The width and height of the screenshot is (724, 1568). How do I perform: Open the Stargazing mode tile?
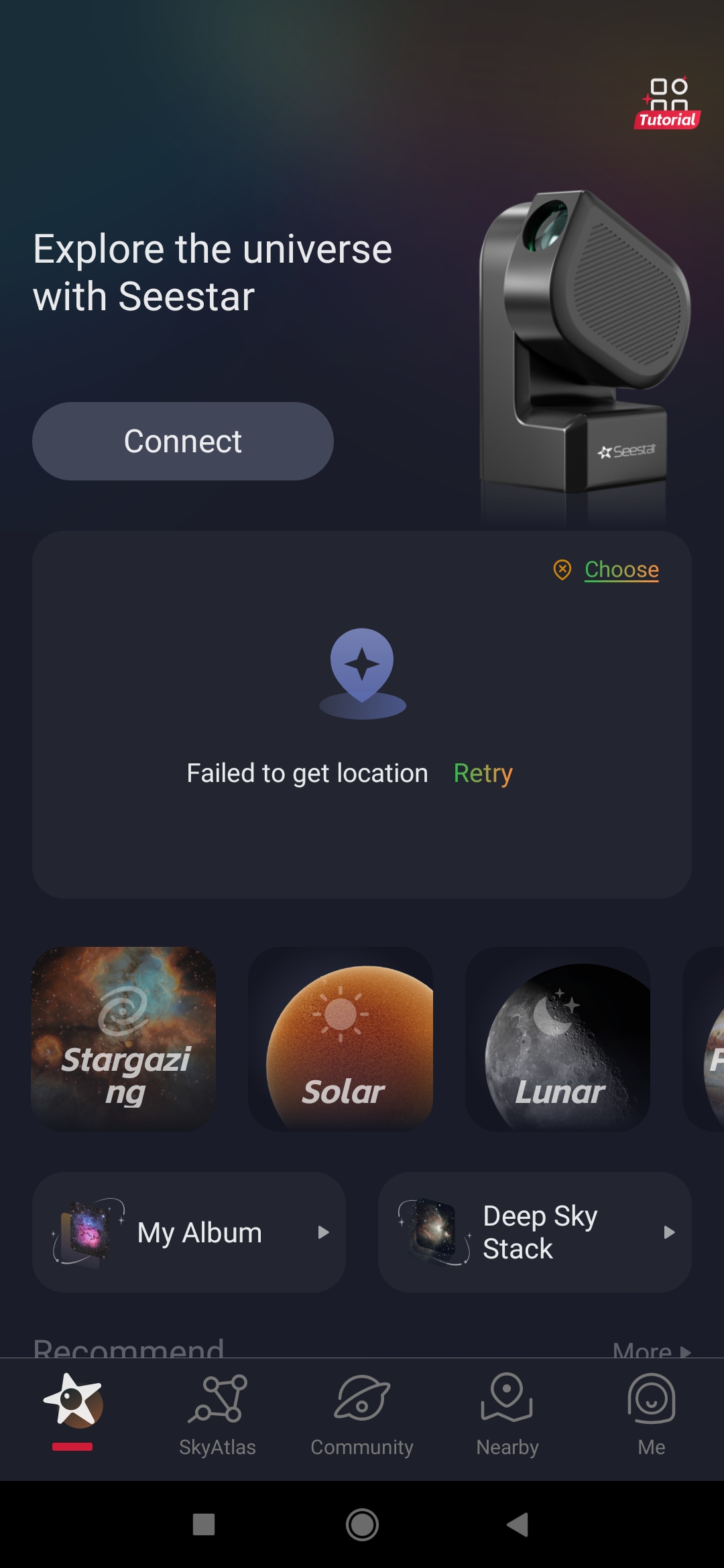click(123, 1039)
